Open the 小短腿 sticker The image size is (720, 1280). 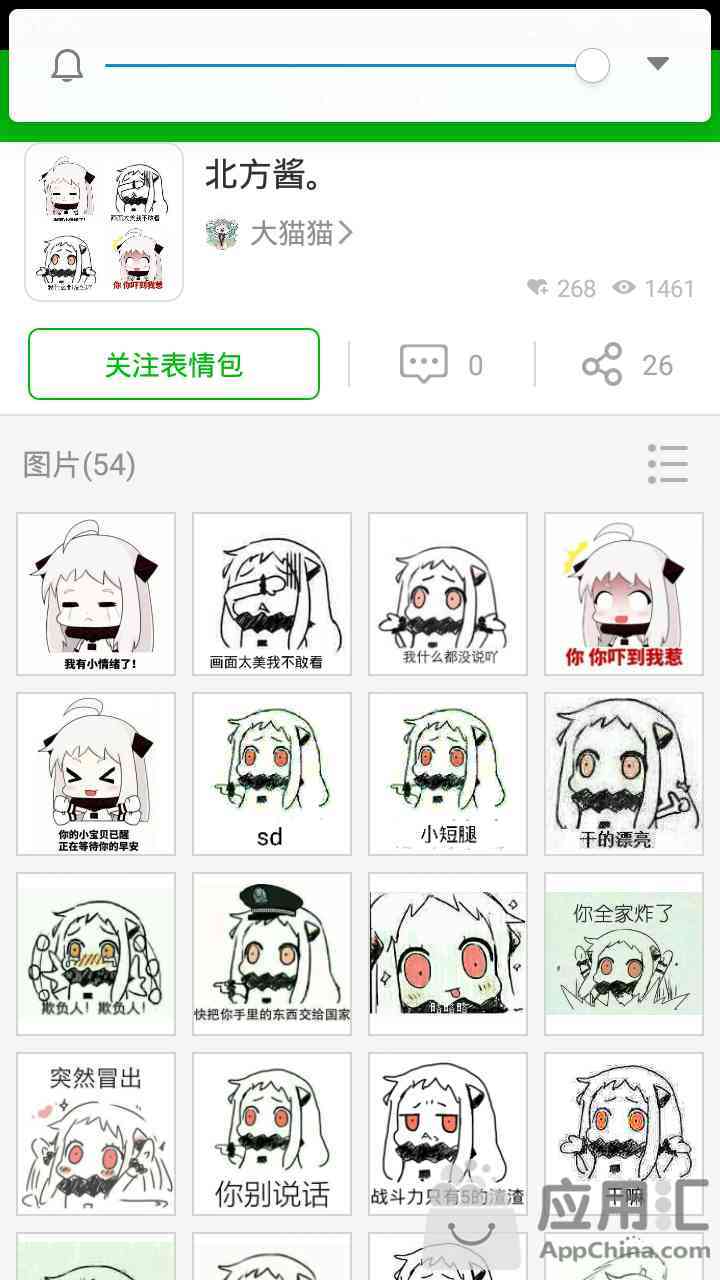click(x=448, y=773)
